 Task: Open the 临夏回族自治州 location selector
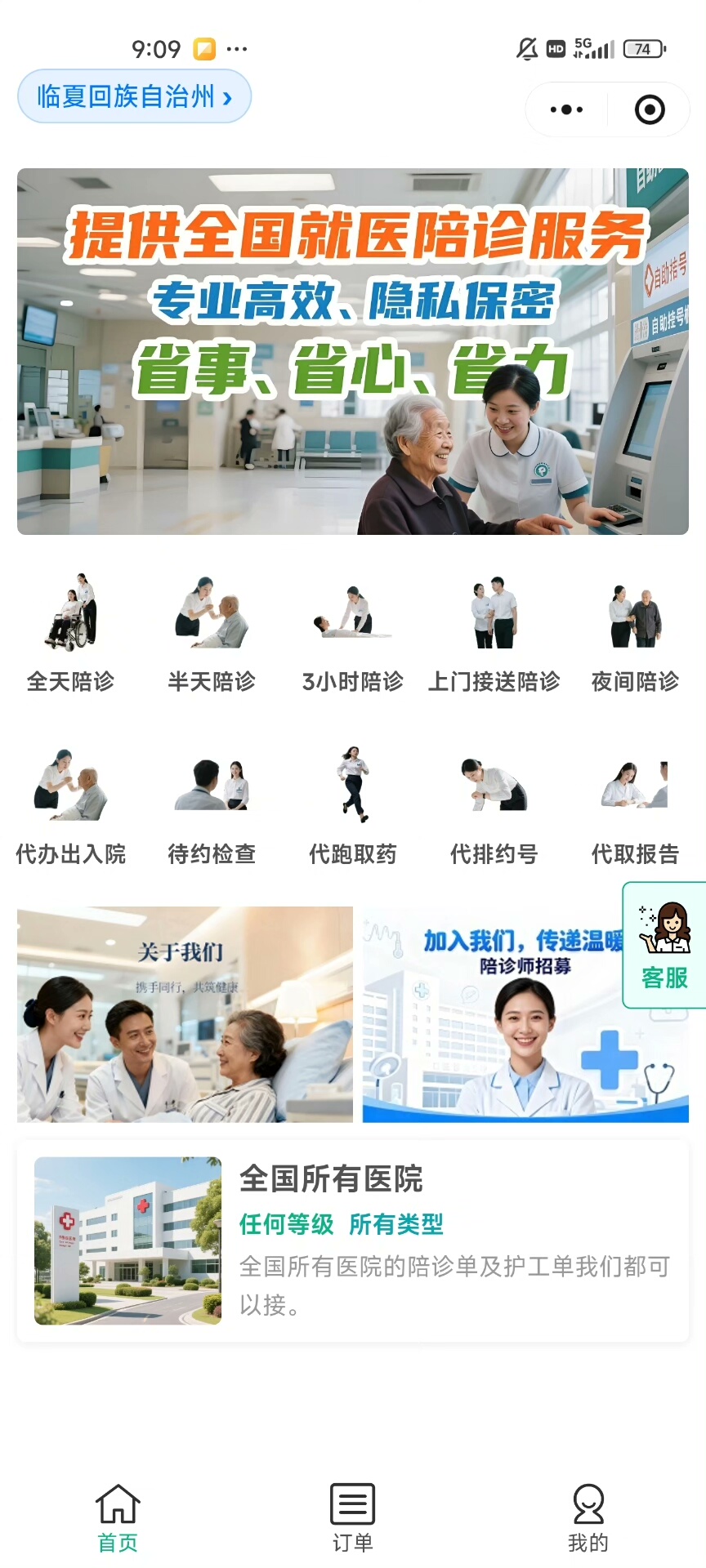pos(134,97)
